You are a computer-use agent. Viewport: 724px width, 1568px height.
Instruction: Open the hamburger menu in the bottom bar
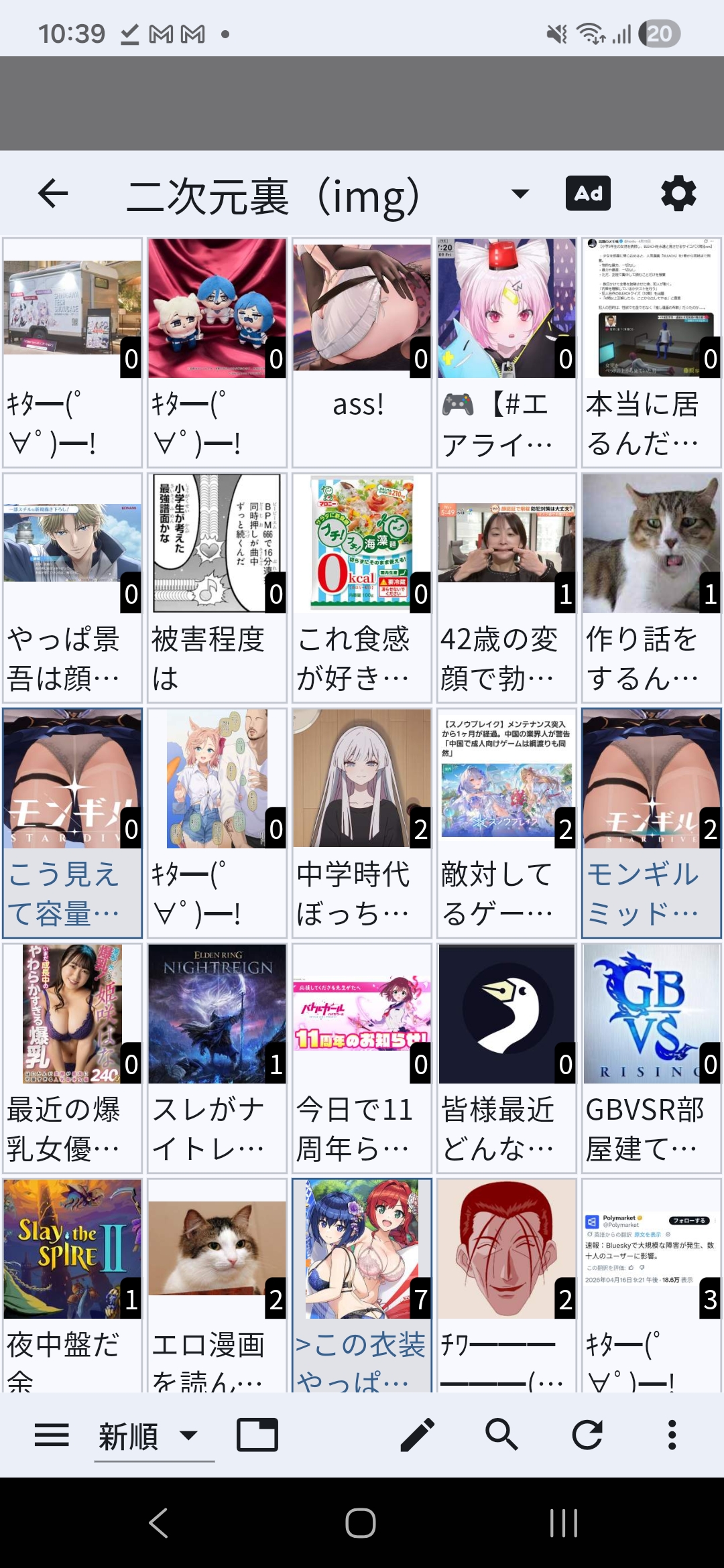pyautogui.click(x=52, y=1435)
